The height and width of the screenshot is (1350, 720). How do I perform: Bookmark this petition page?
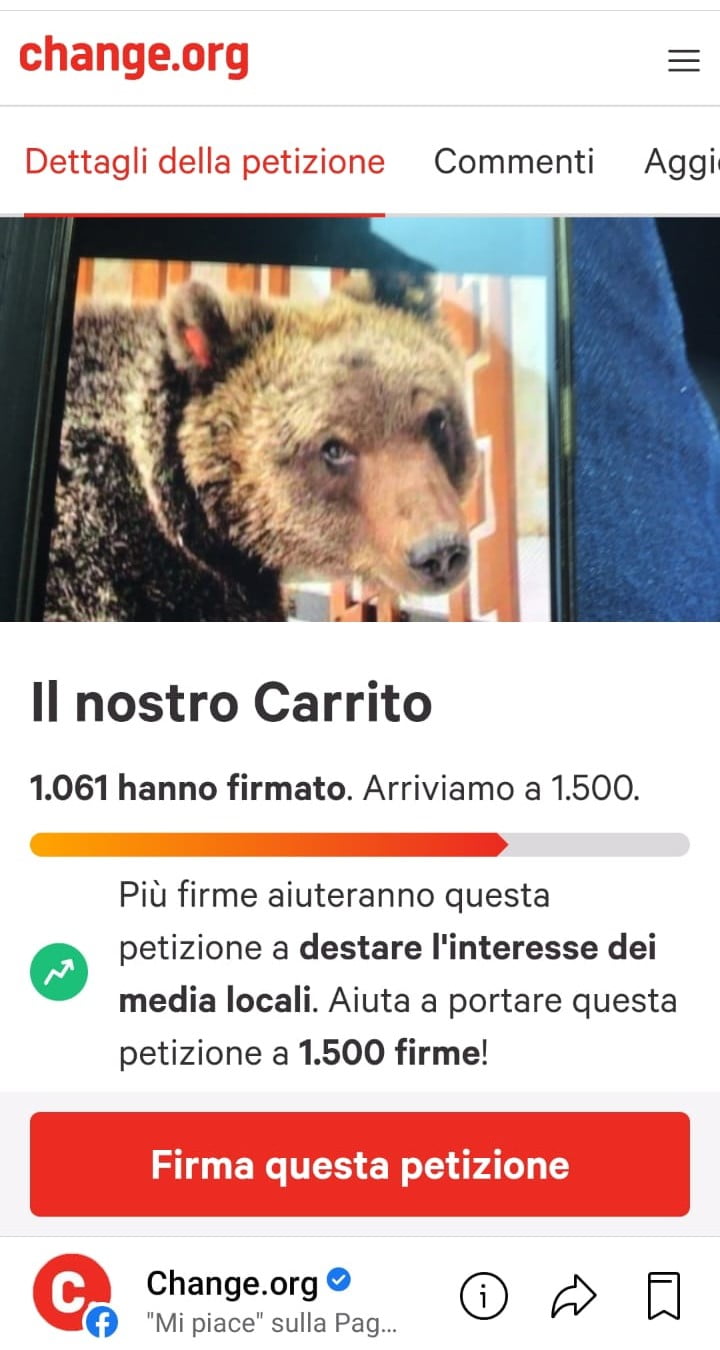(x=664, y=1297)
